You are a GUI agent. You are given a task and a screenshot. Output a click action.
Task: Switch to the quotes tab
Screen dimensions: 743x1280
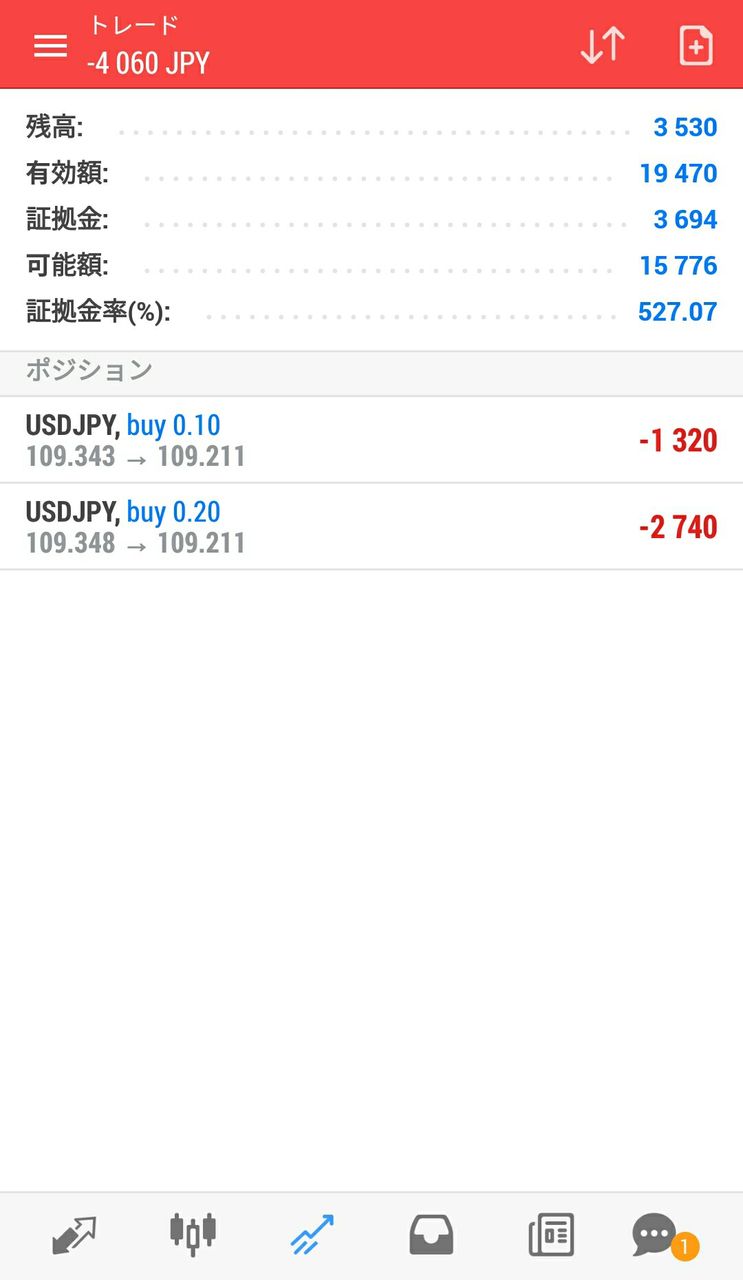(x=74, y=1235)
